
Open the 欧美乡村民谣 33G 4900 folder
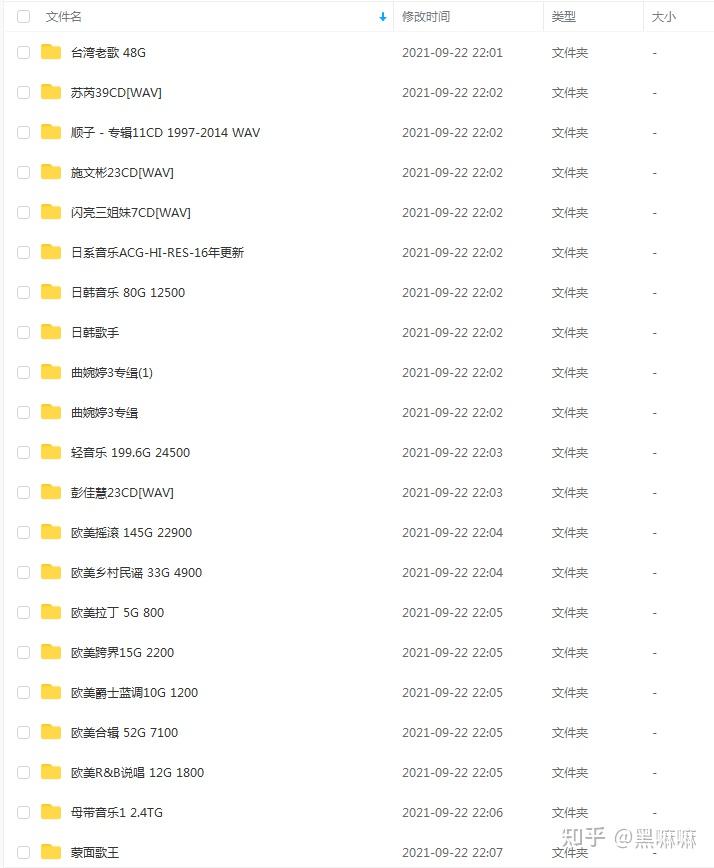point(136,573)
